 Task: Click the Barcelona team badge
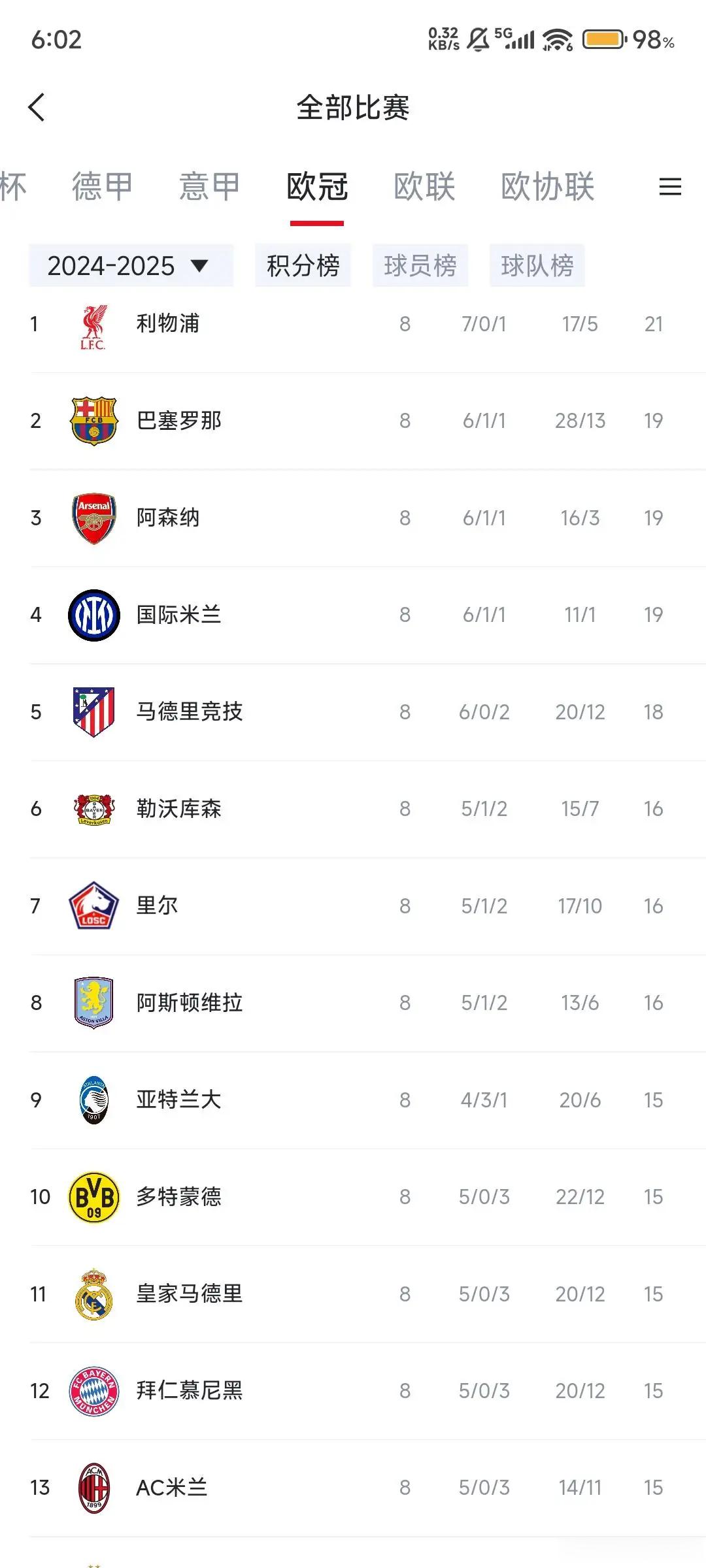pos(93,421)
